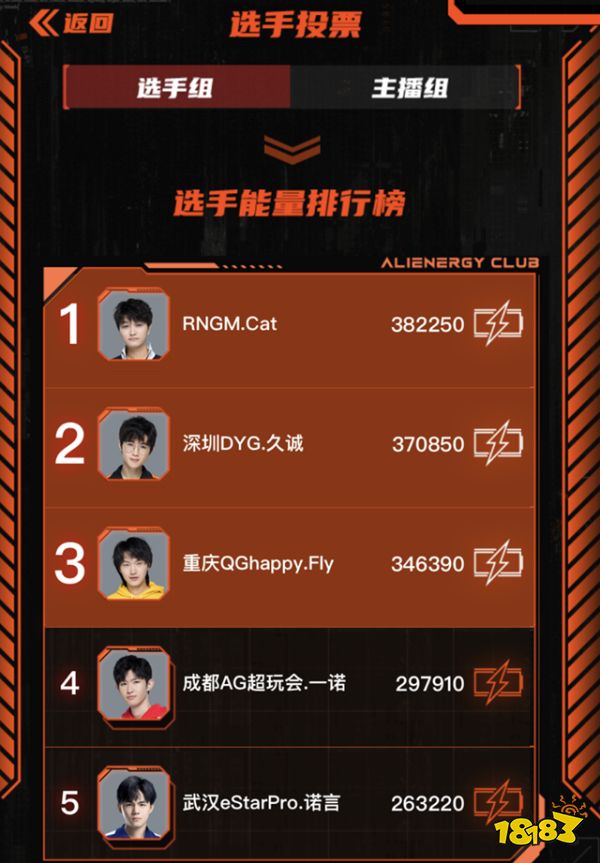Image resolution: width=600 pixels, height=863 pixels.
Task: Give energy to 重庆QGhappy.Fly
Action: pyautogui.click(x=498, y=563)
